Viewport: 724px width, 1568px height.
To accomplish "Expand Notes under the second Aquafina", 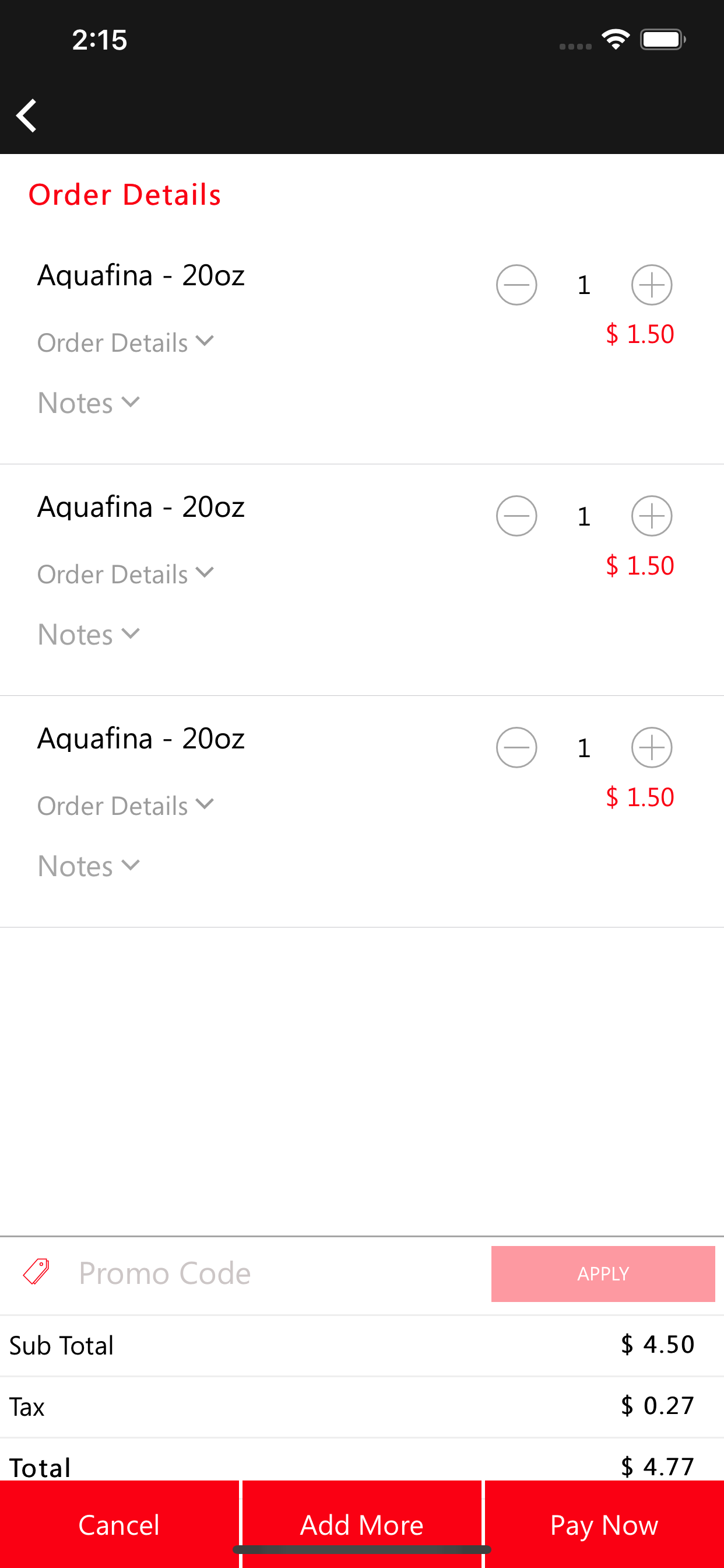I will 89,634.
